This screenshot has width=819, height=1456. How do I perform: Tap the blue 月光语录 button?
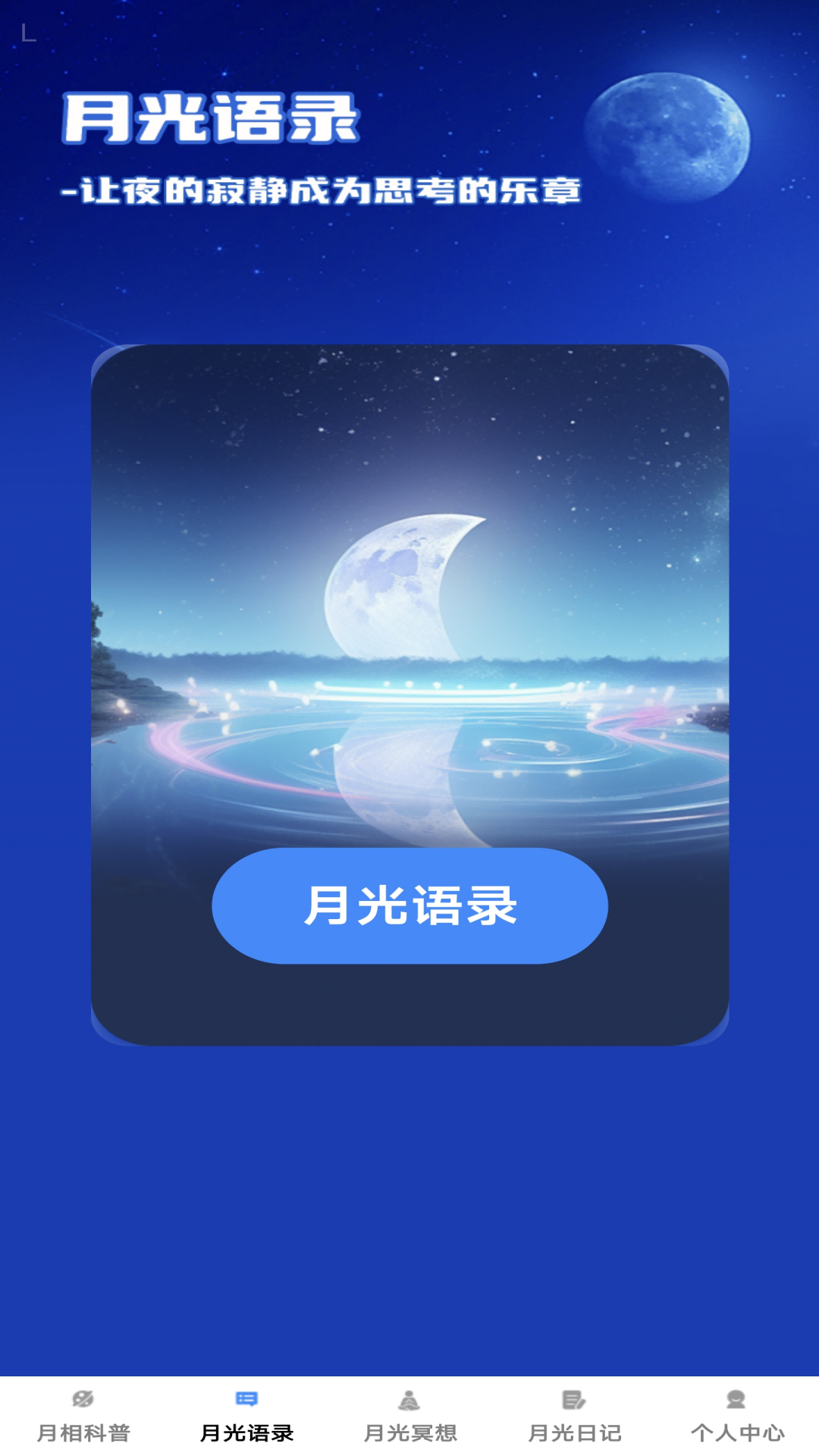click(x=409, y=905)
